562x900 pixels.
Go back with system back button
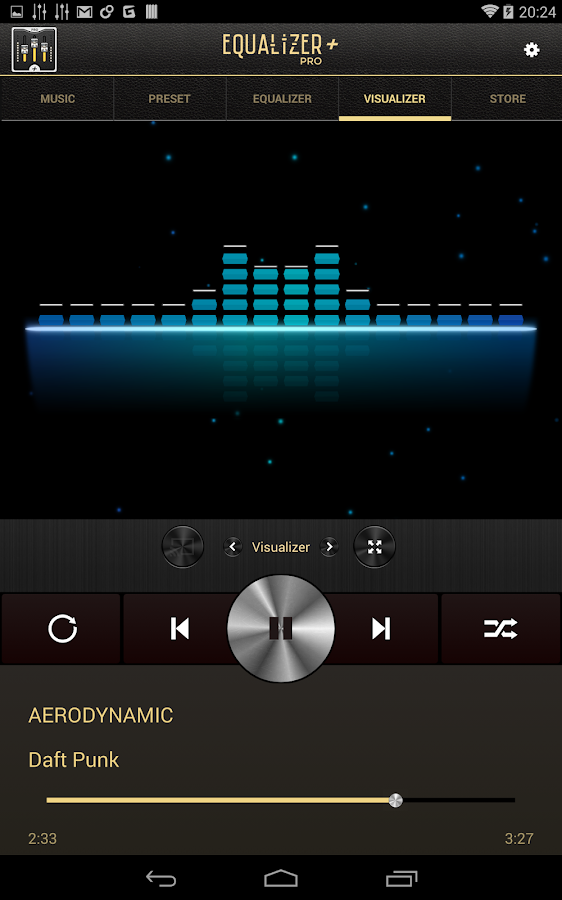tap(161, 878)
